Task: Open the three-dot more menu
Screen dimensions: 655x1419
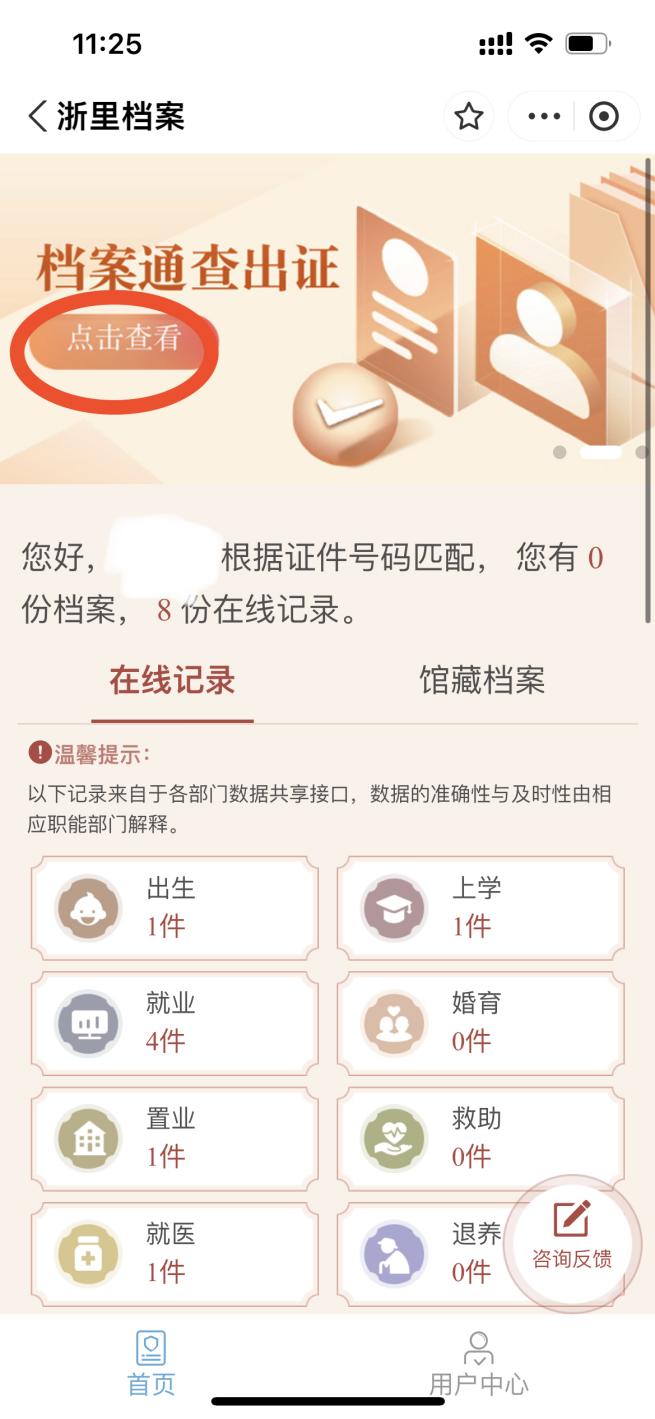Action: click(544, 117)
